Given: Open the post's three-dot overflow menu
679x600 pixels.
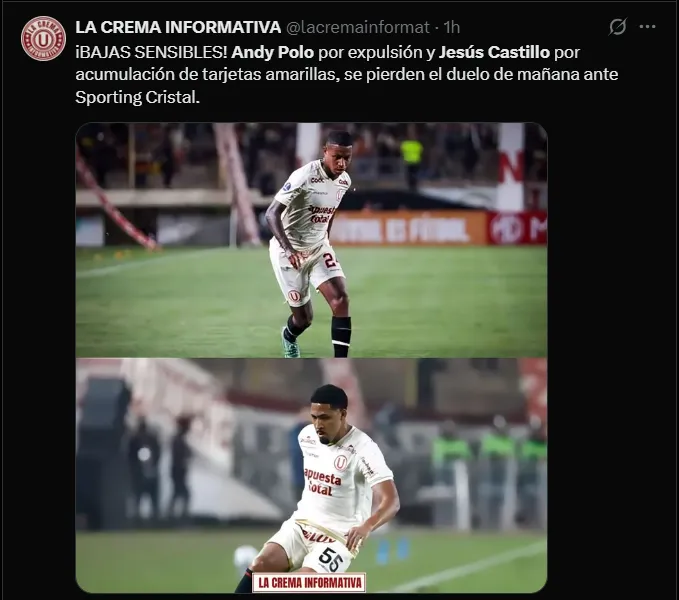Looking at the screenshot, I should [x=649, y=27].
